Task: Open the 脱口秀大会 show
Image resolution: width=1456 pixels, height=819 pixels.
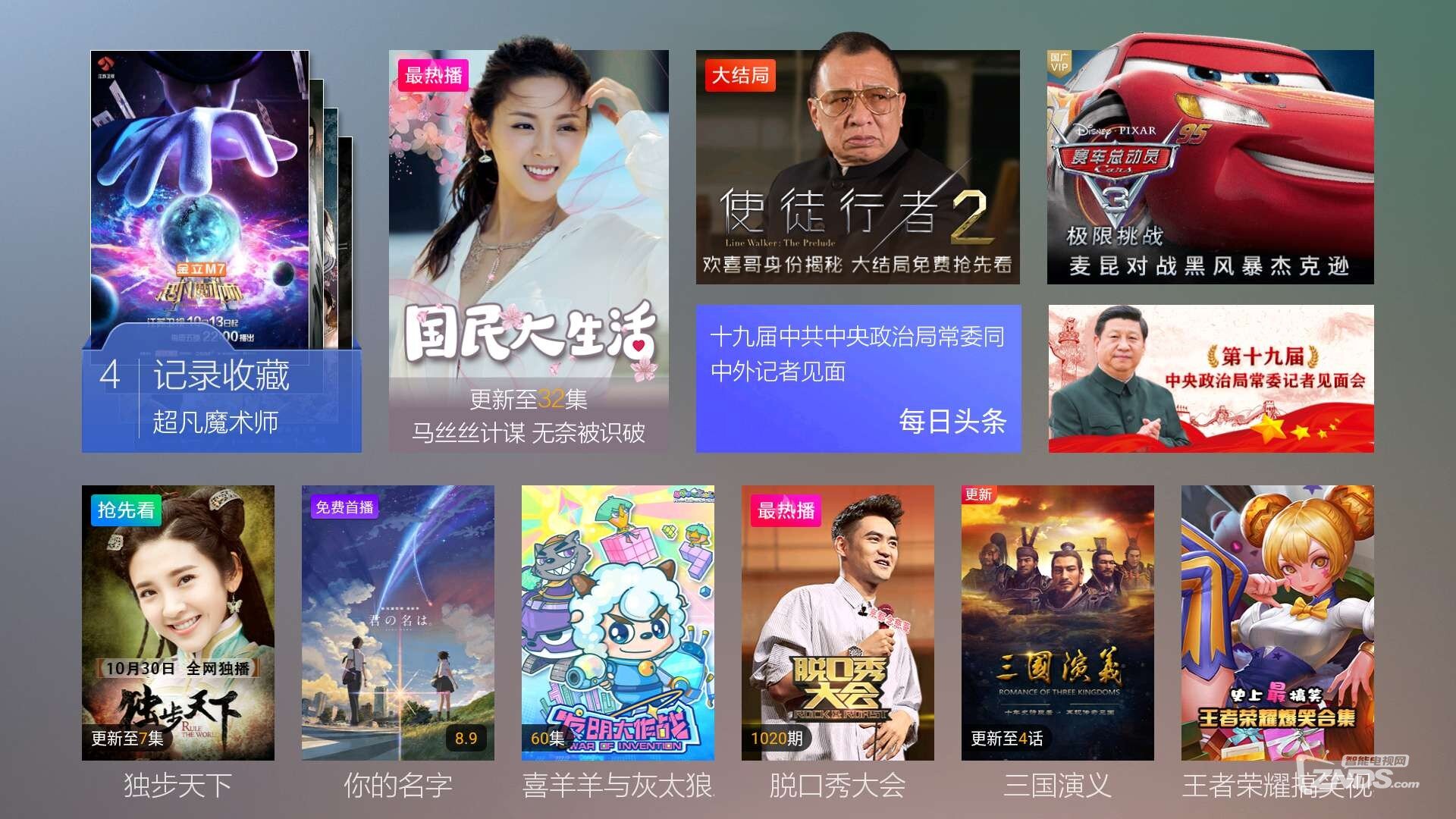Action: pos(838,622)
